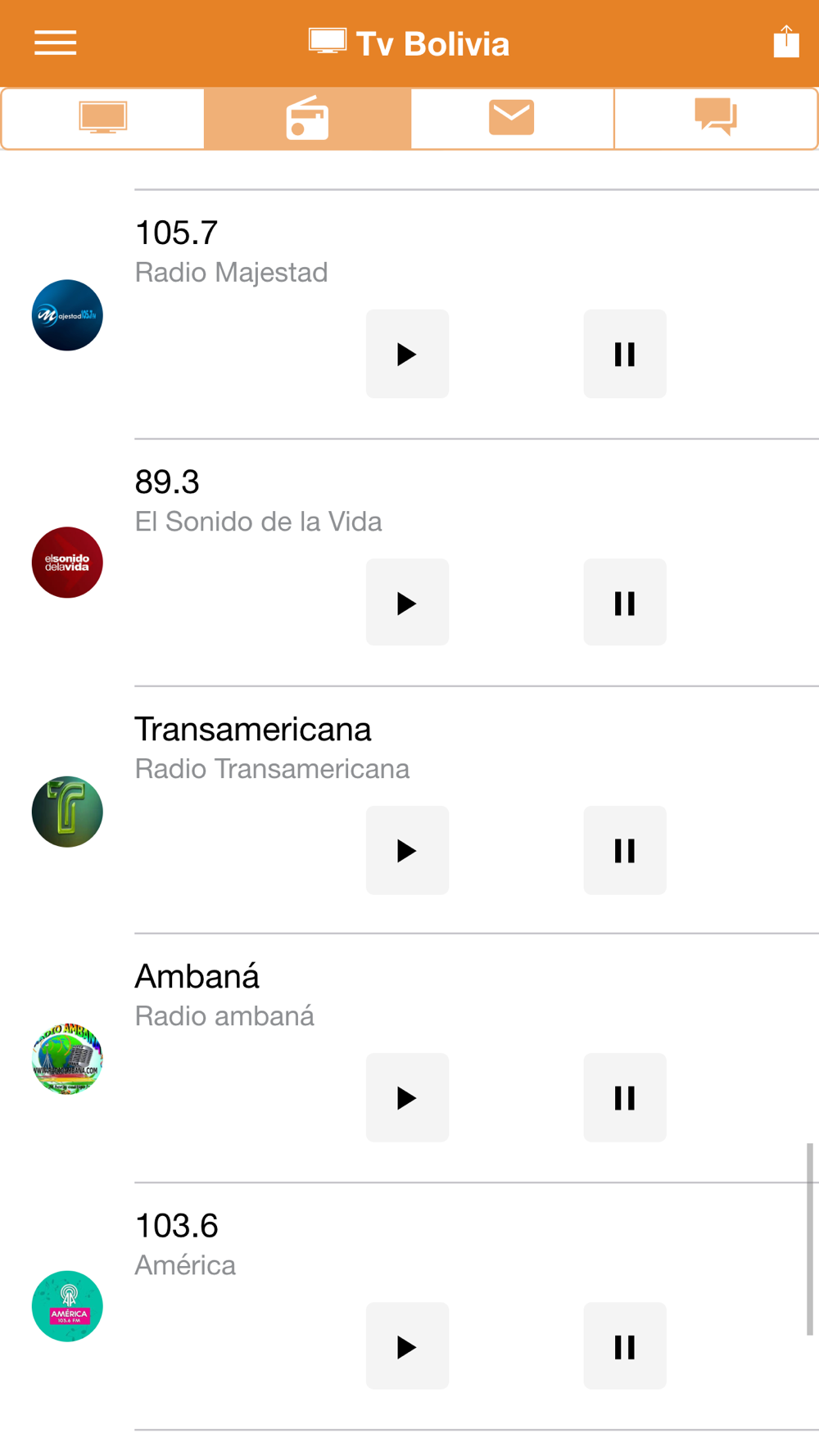
Task: Pause Radio Ambaná stream
Action: (625, 1097)
